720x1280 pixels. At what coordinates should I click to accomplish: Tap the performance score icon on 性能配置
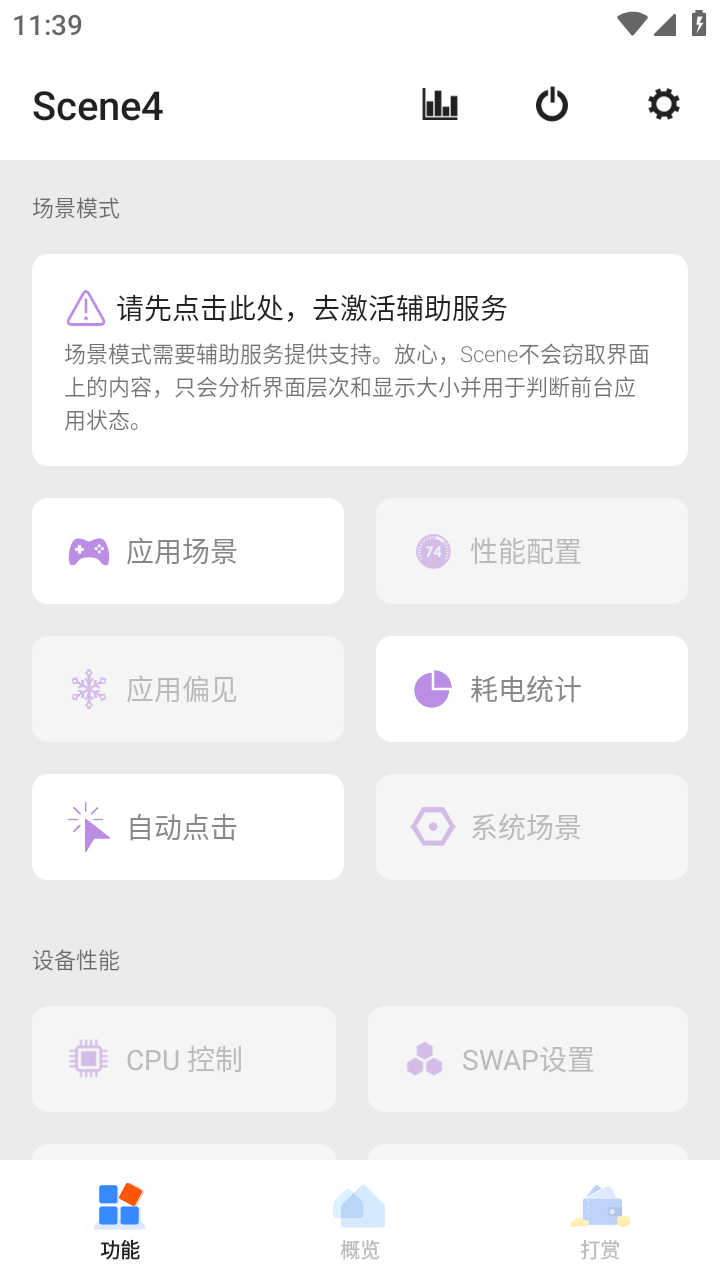pos(432,551)
